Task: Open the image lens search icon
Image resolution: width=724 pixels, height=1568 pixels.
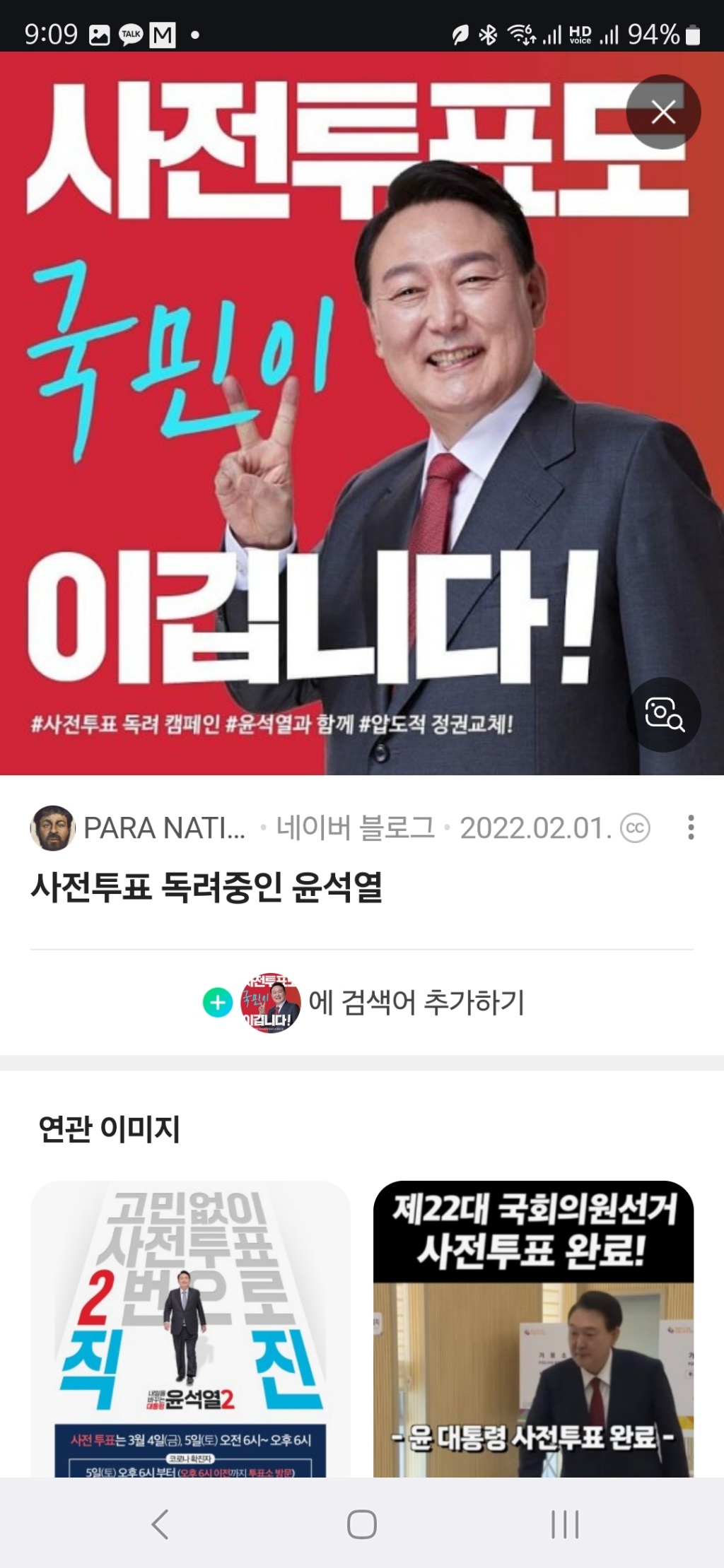Action: pos(664,714)
